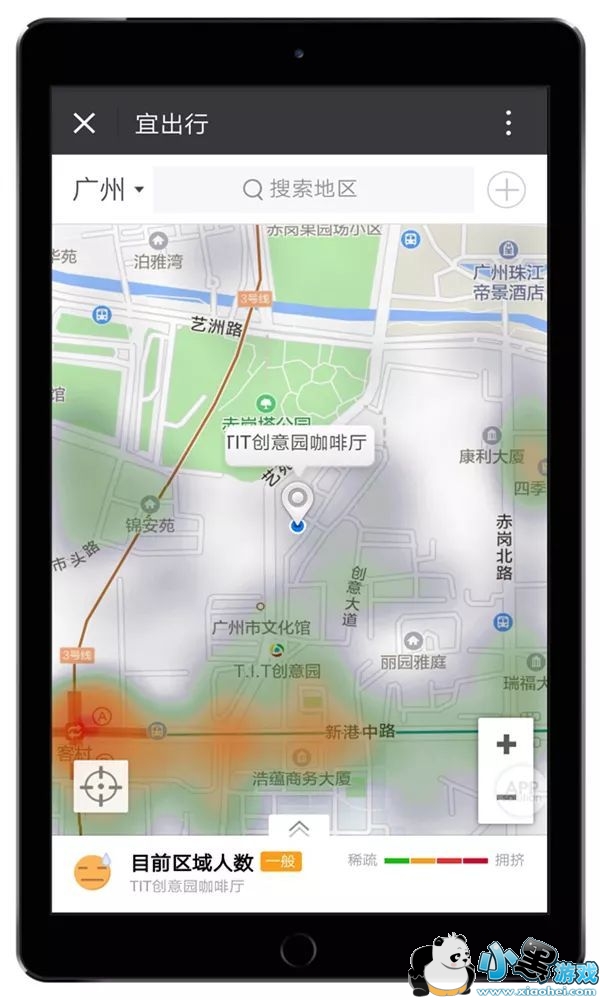
Task: Center the map on my location
Action: (101, 786)
